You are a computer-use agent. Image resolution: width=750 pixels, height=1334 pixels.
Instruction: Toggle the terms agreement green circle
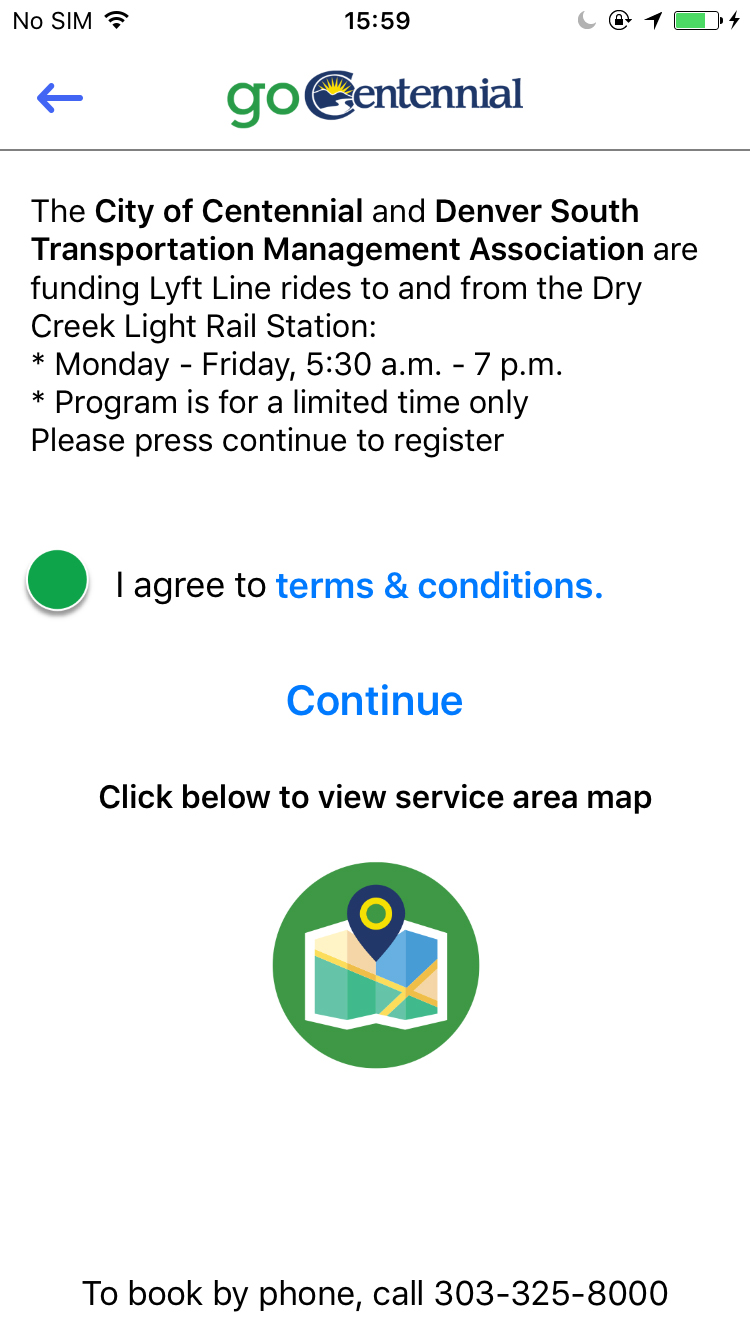tap(57, 581)
